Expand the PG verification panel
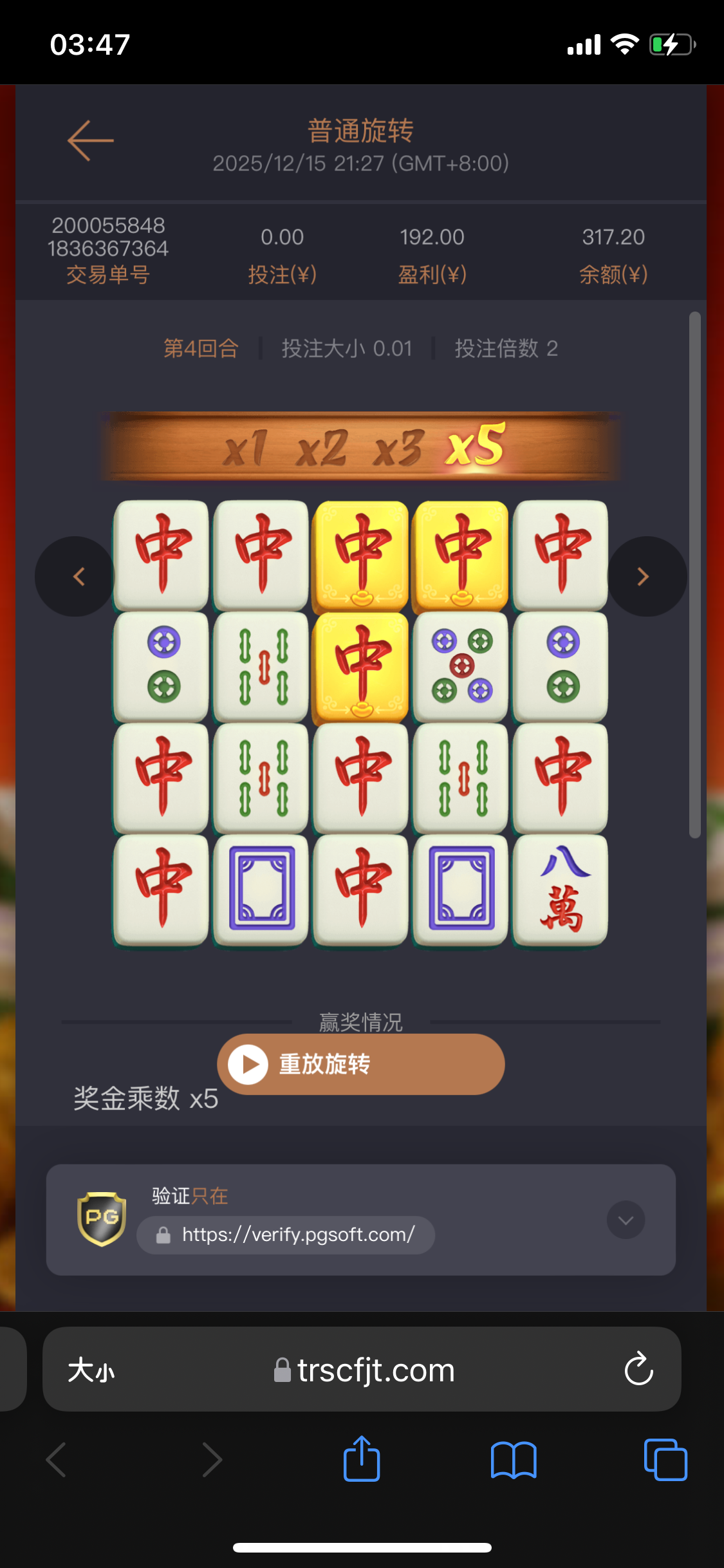The image size is (724, 1568). click(626, 1220)
